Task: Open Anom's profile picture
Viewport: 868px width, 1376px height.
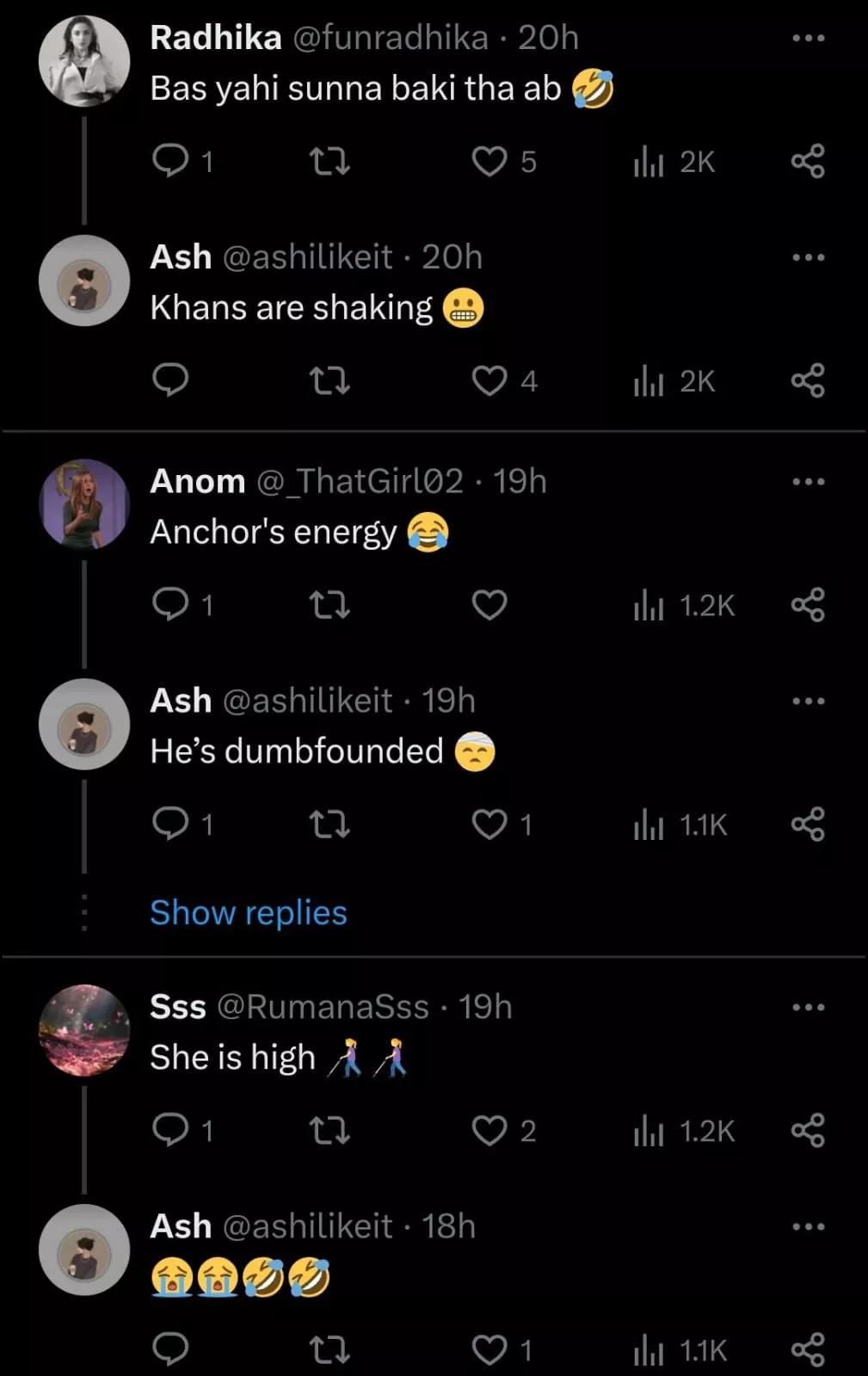Action: 84,505
